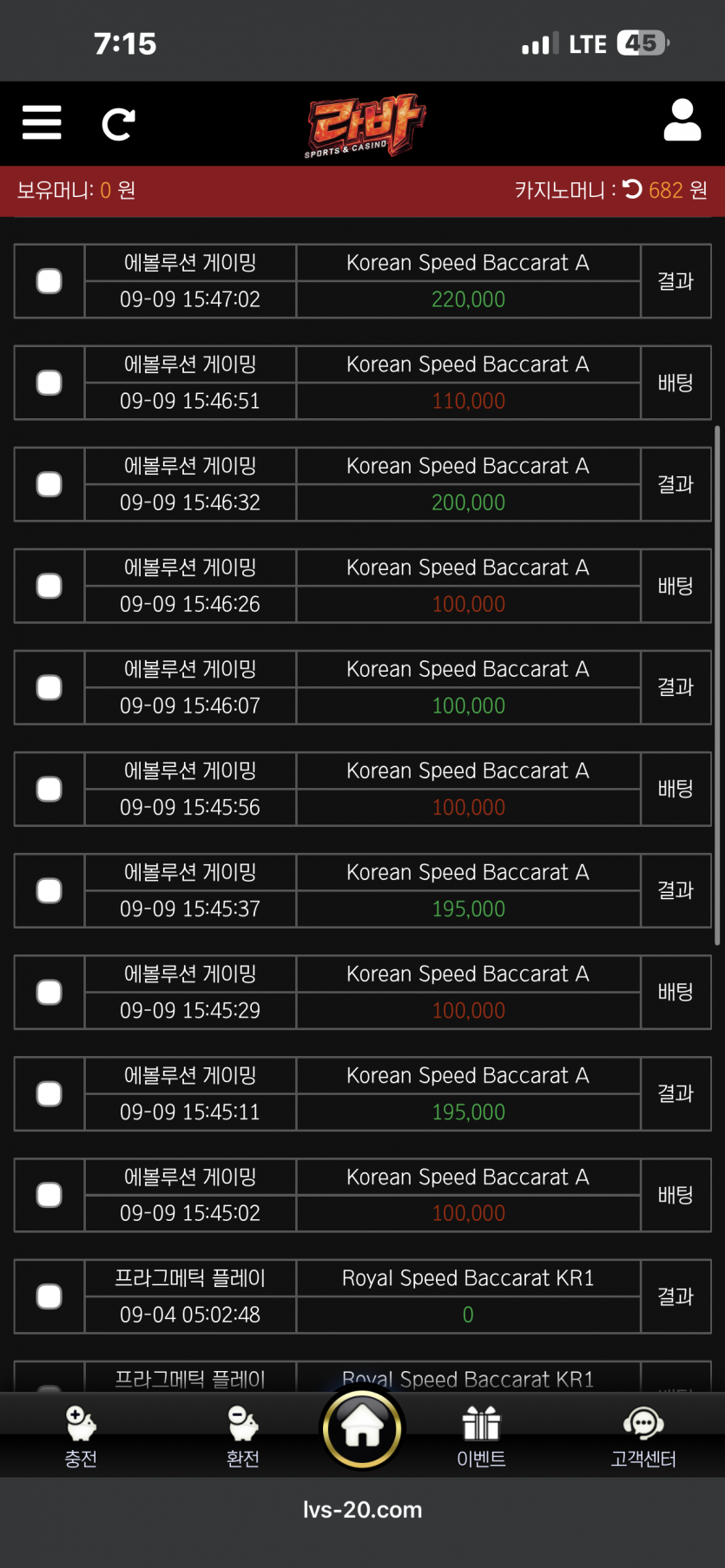Mark the 15:46:07 row checkbox

49,687
